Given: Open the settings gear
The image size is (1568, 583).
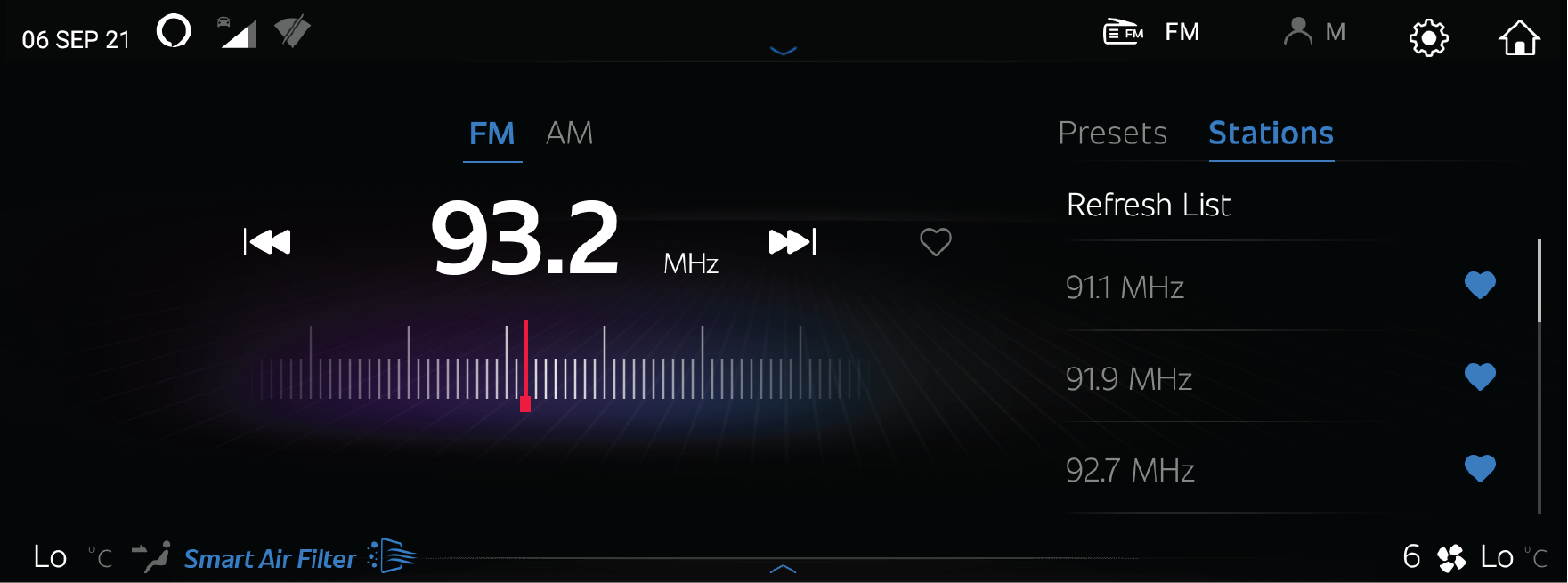Looking at the screenshot, I should pos(1428,38).
